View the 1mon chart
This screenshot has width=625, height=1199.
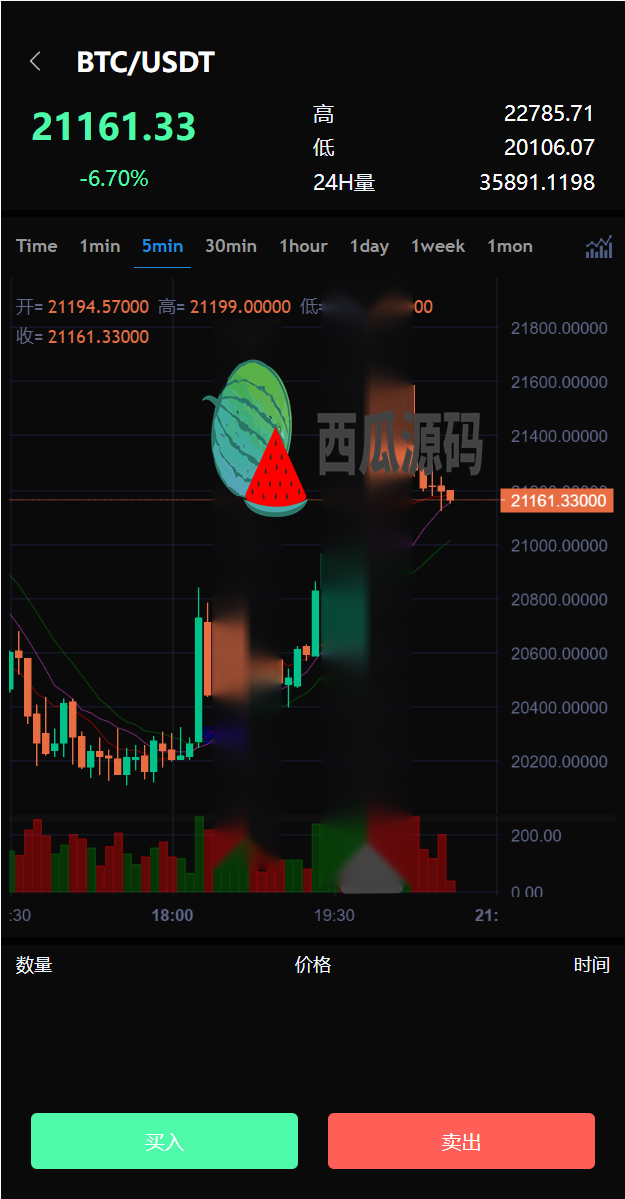coord(510,246)
